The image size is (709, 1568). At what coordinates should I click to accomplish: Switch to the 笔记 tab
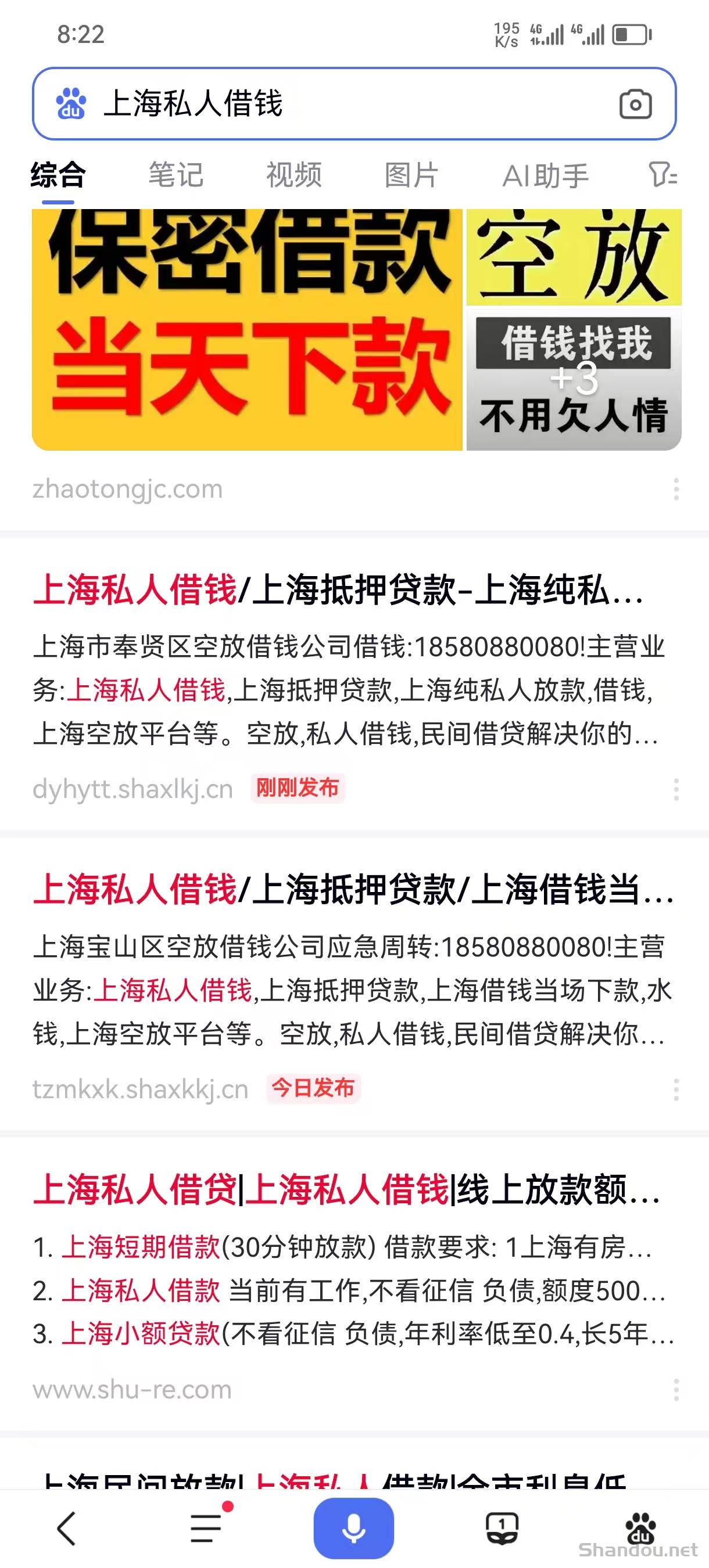coord(176,175)
